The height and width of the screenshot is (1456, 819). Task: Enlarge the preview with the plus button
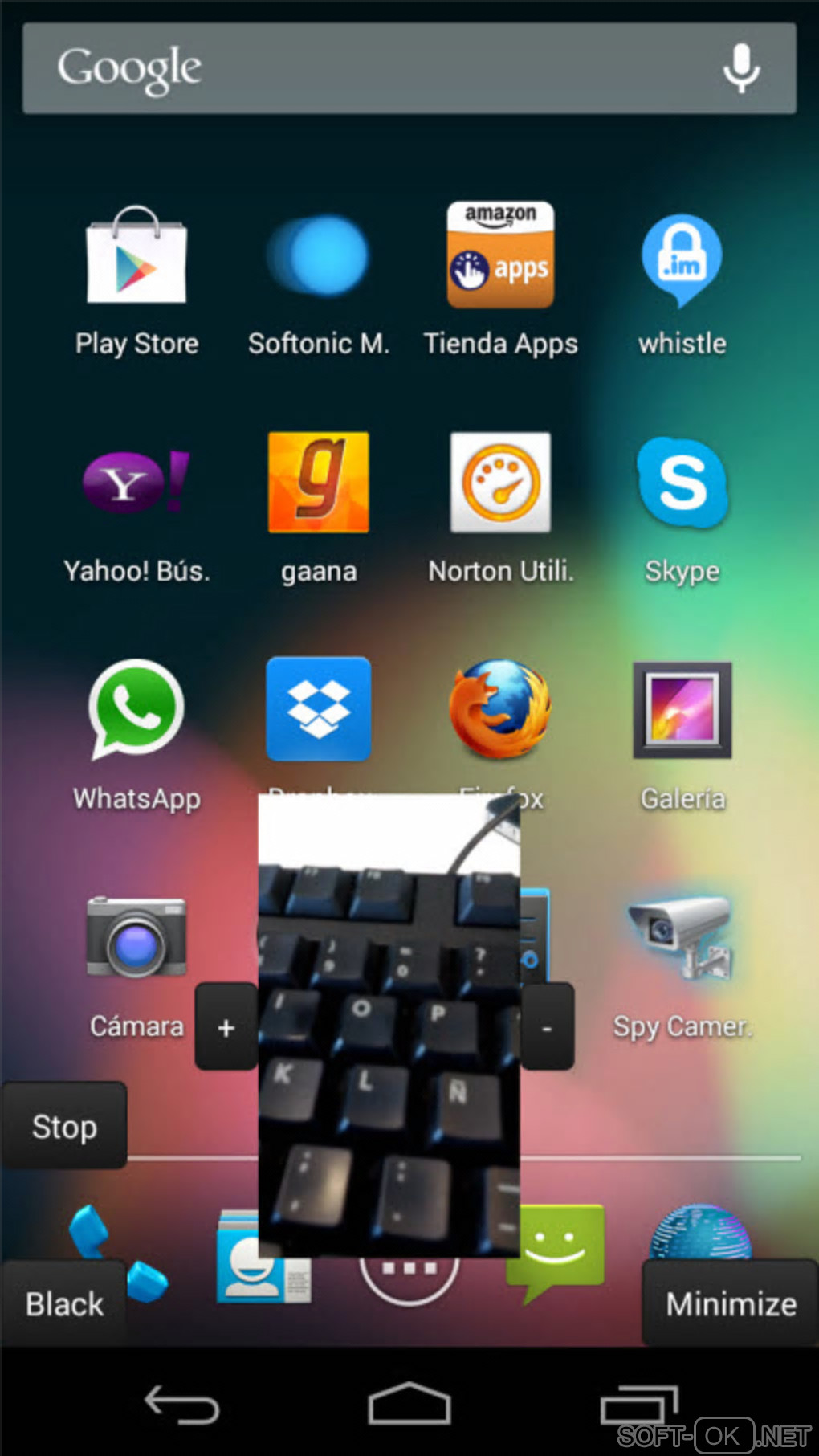226,1027
